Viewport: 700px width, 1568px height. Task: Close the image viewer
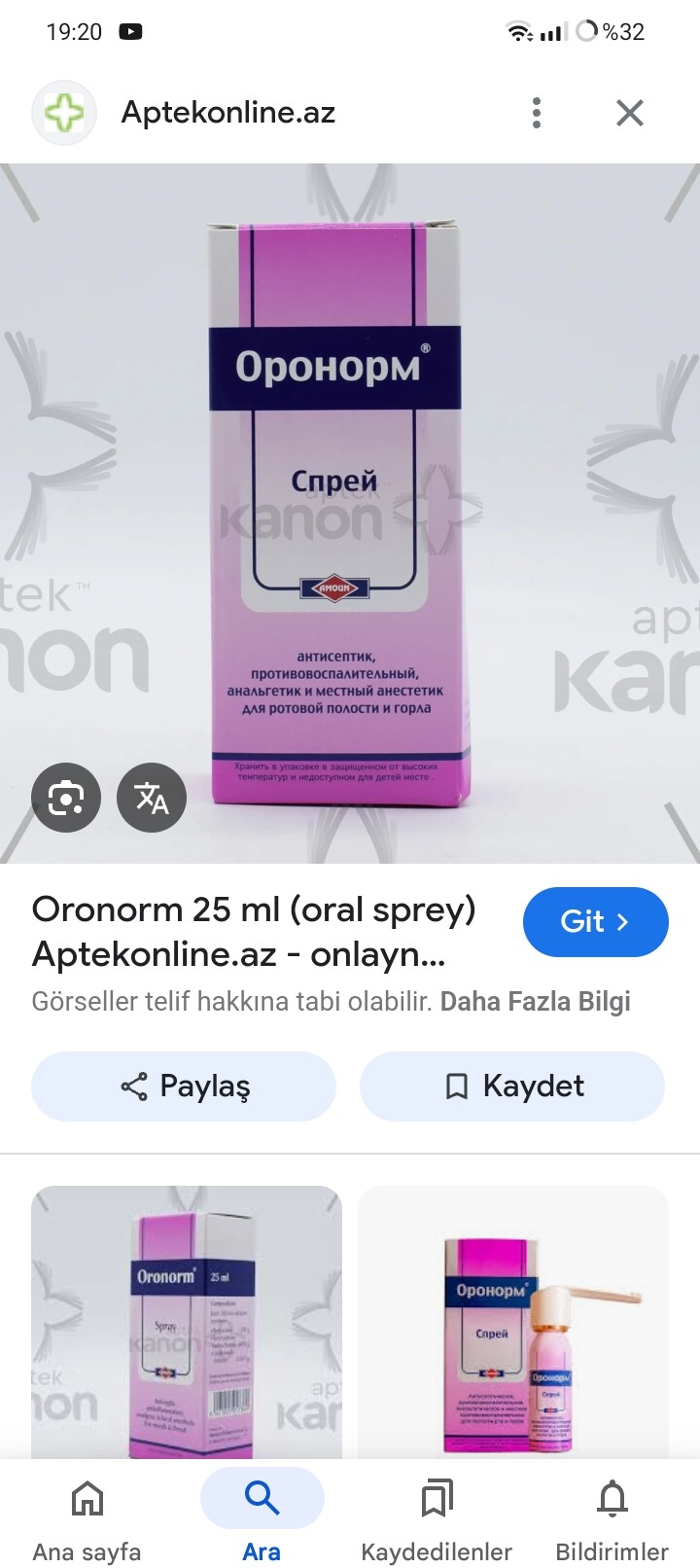[x=630, y=113]
